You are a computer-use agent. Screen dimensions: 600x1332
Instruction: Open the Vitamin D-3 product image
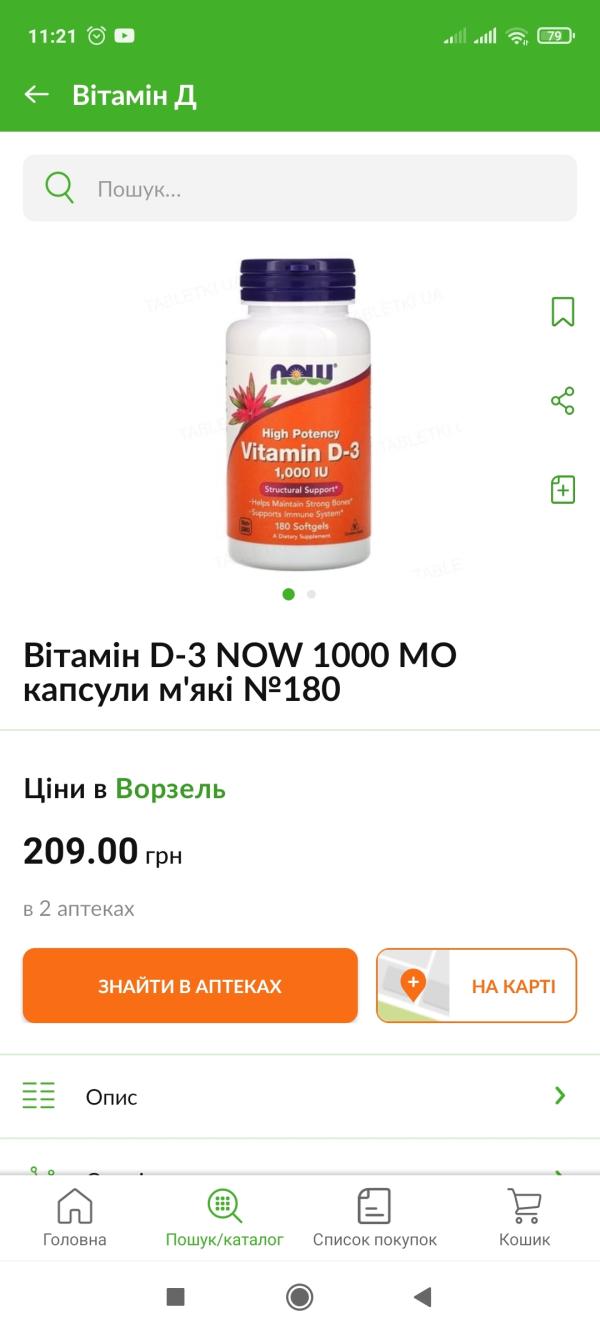tap(298, 414)
